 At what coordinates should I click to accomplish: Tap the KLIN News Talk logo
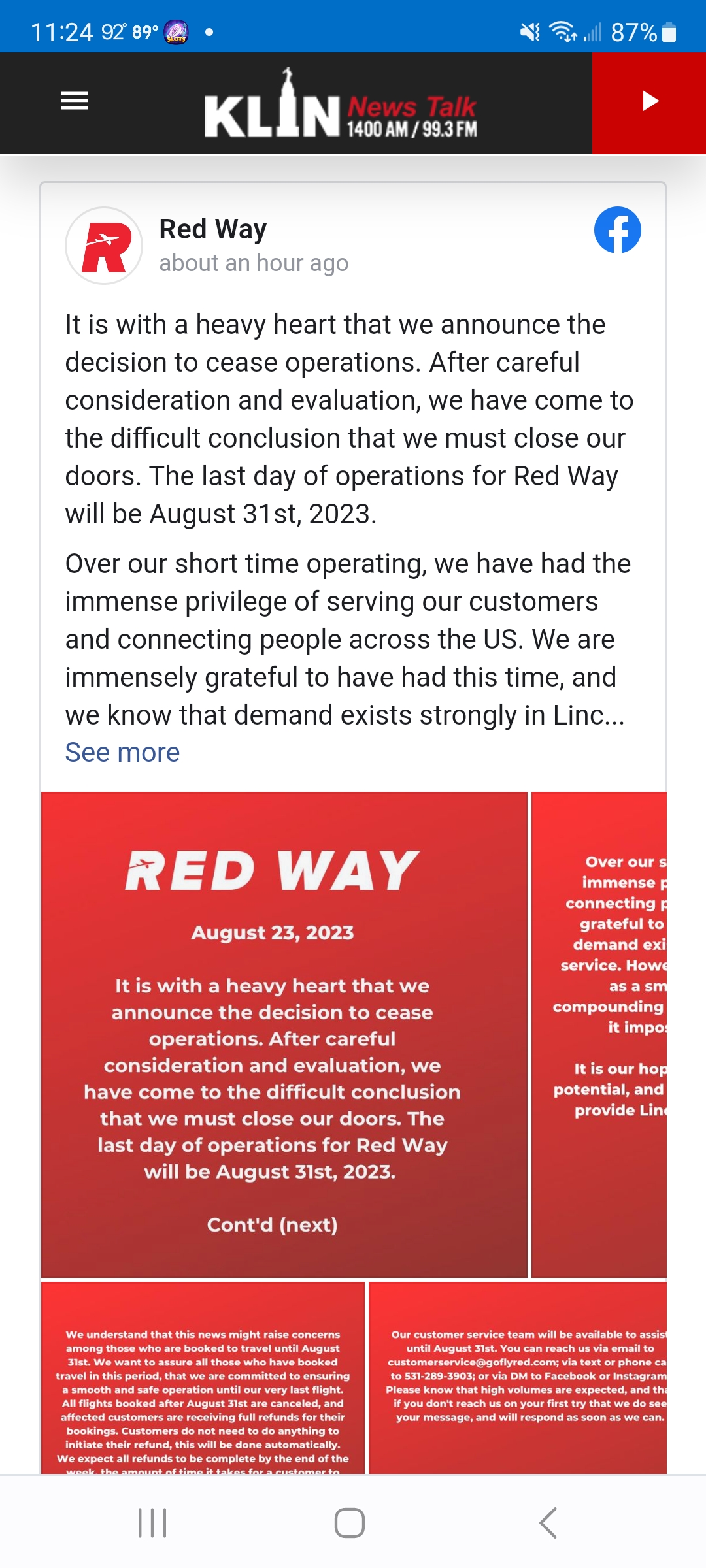click(x=341, y=104)
